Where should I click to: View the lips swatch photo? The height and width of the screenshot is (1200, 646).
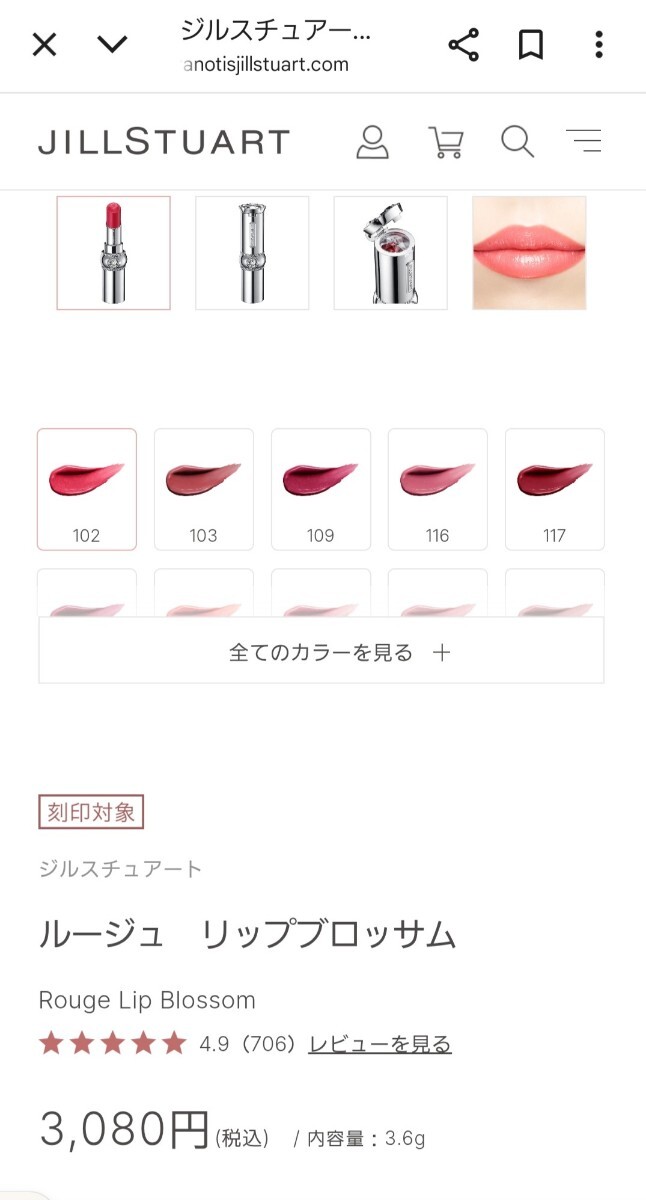coord(529,253)
